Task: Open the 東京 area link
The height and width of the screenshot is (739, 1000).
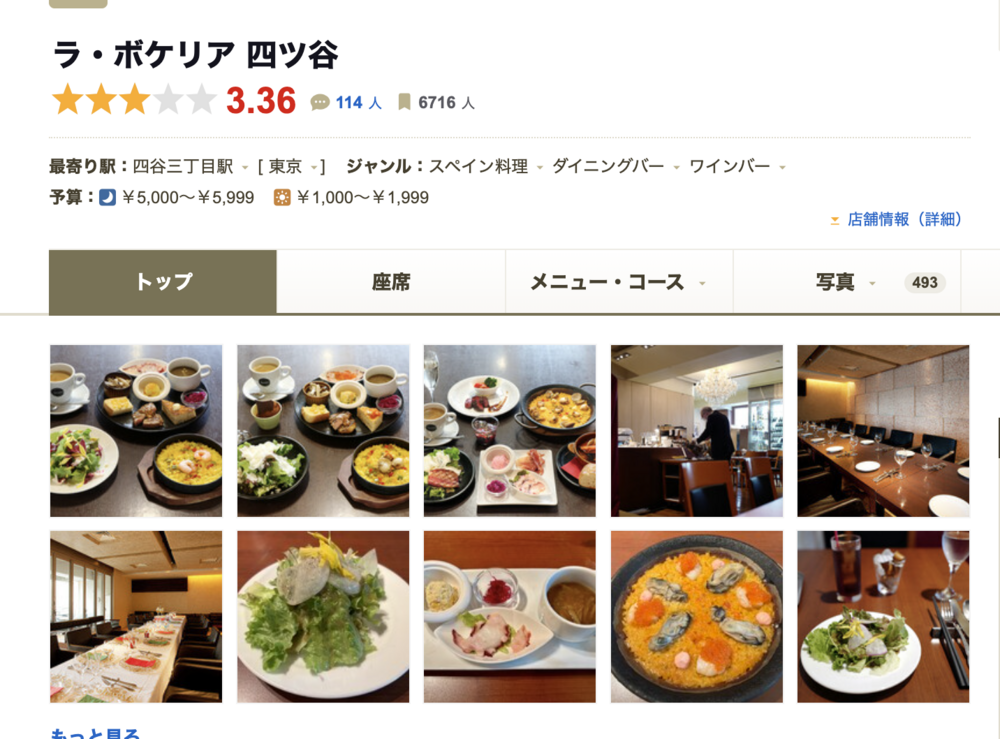Action: coord(286,167)
